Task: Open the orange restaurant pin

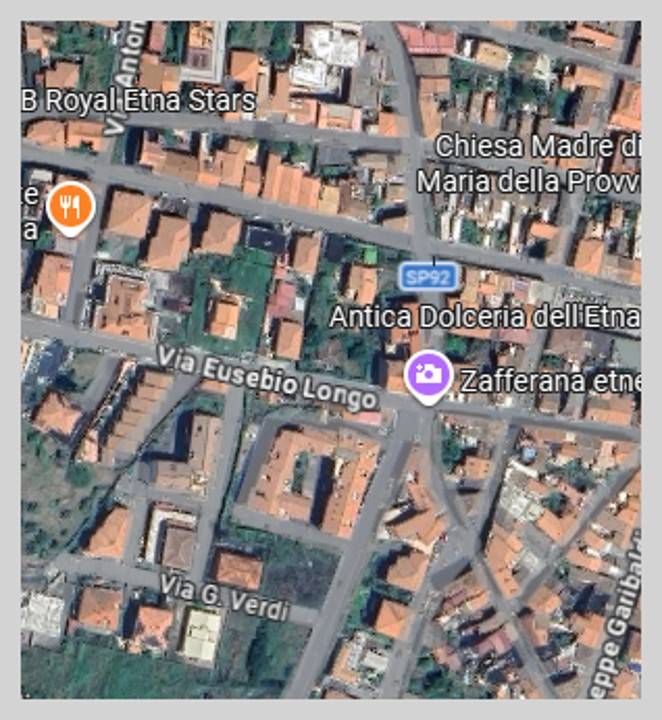Action: 70,207
